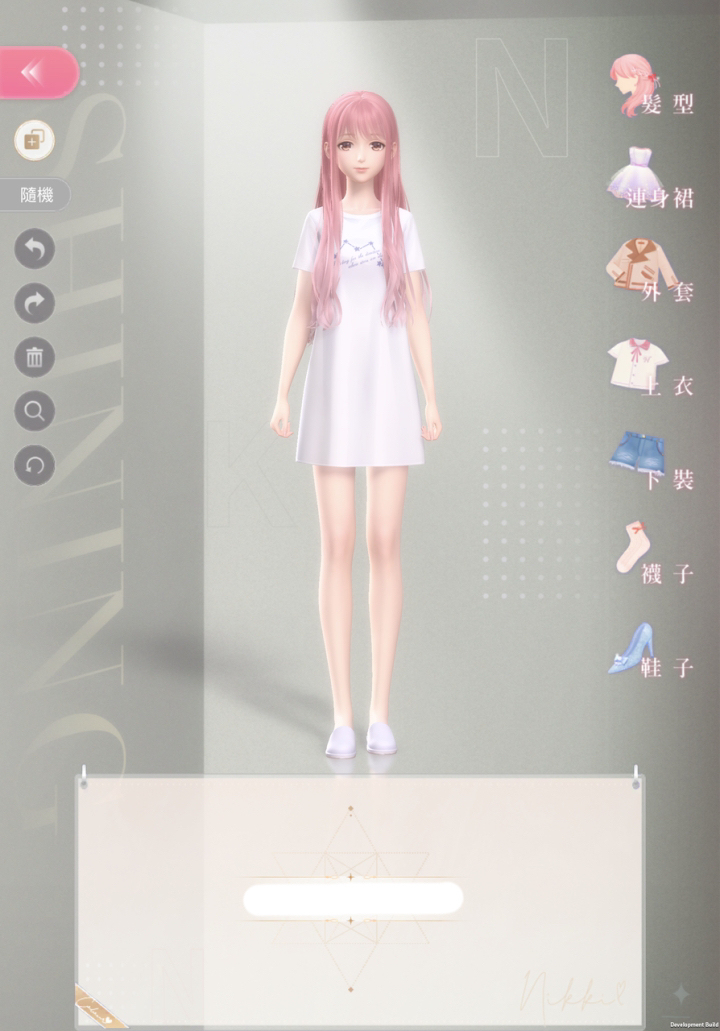The image size is (720, 1031).
Task: Delete current outfit with trash icon
Action: pyautogui.click(x=34, y=357)
